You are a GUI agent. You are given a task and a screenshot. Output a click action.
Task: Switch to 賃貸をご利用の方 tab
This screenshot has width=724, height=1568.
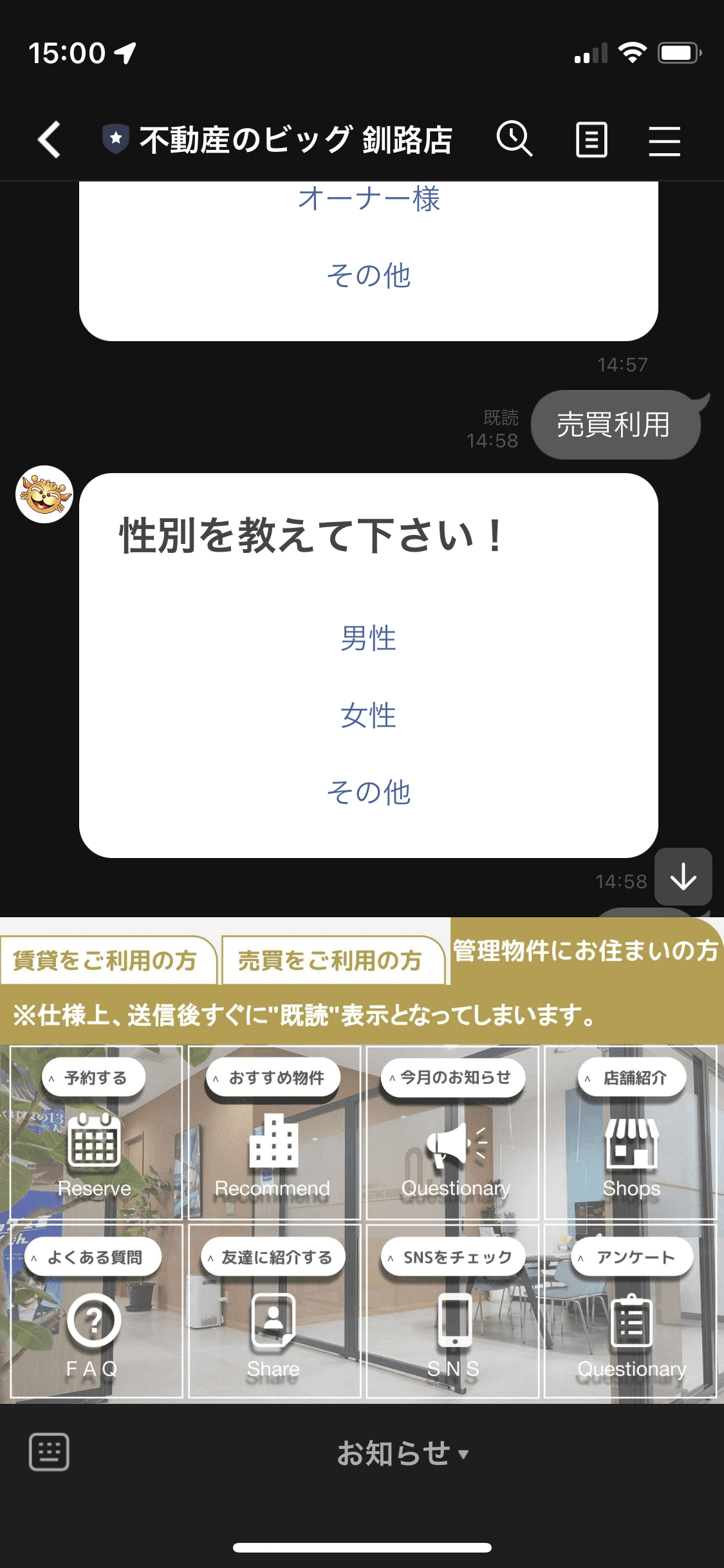(106, 960)
